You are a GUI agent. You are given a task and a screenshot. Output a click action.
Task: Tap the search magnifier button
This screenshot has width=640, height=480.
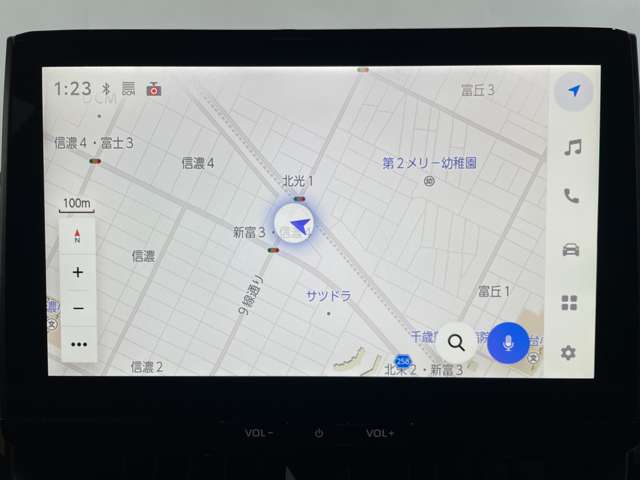click(457, 342)
